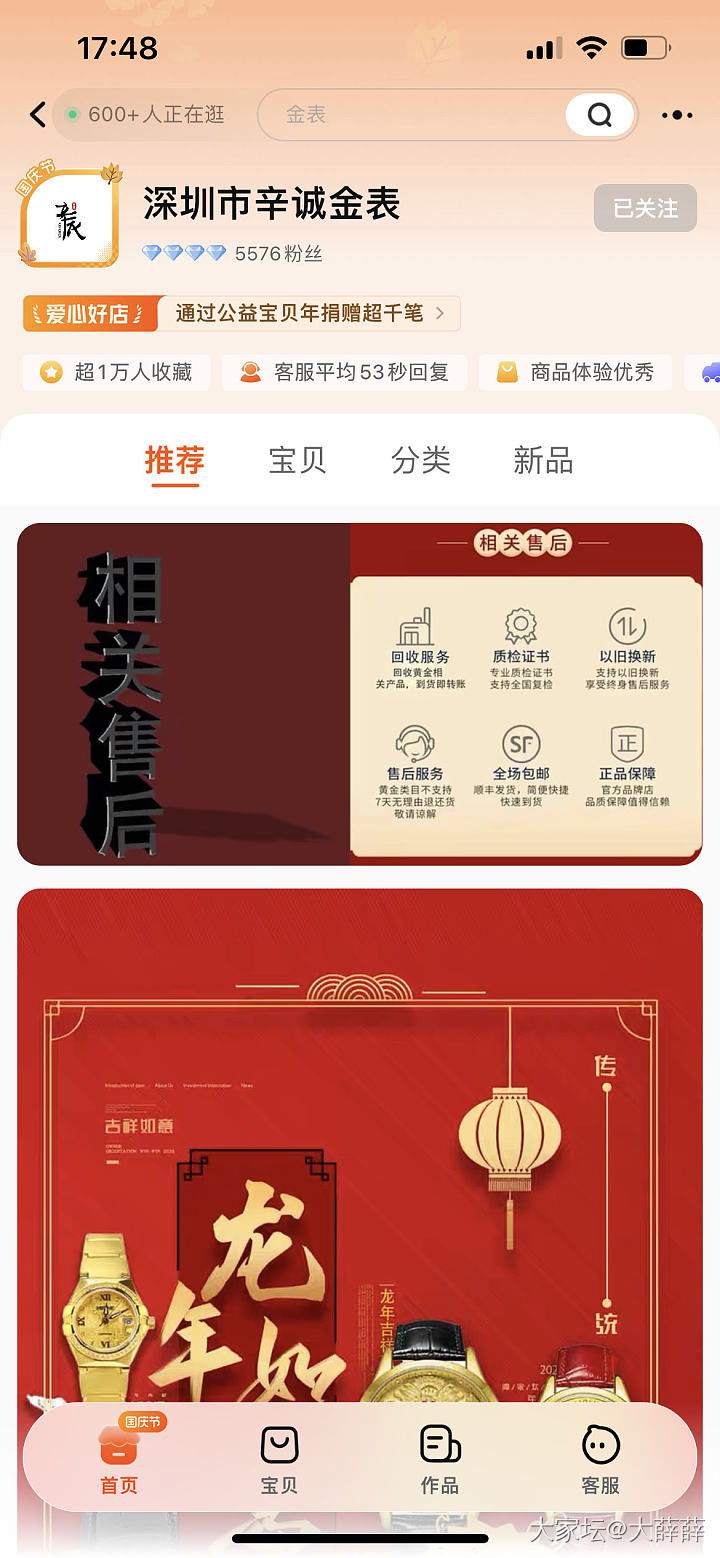
Task: Tap the 深圳市辛诚金表 shop logo
Action: click(x=69, y=218)
